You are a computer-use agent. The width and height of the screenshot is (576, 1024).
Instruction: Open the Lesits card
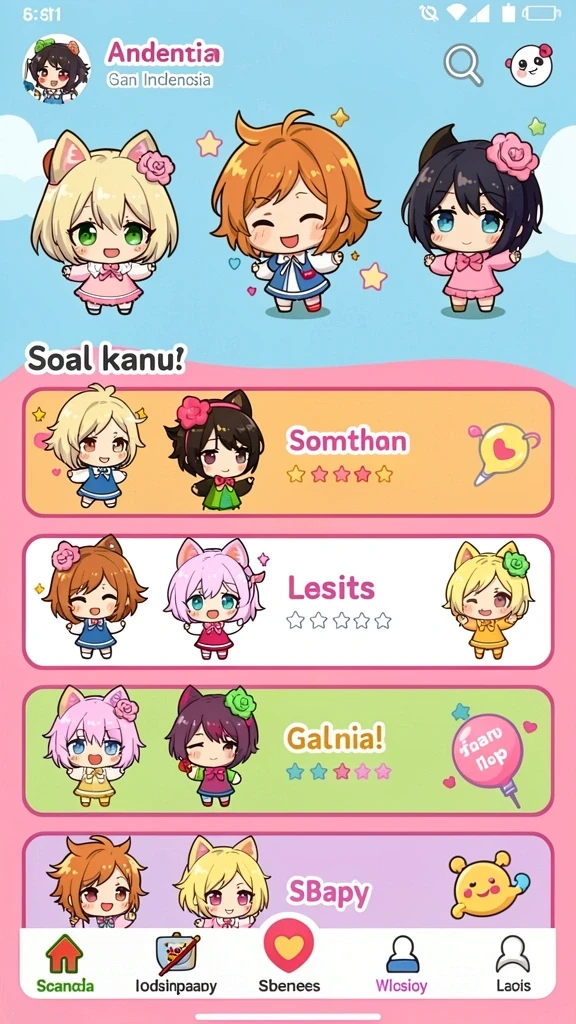pos(288,602)
